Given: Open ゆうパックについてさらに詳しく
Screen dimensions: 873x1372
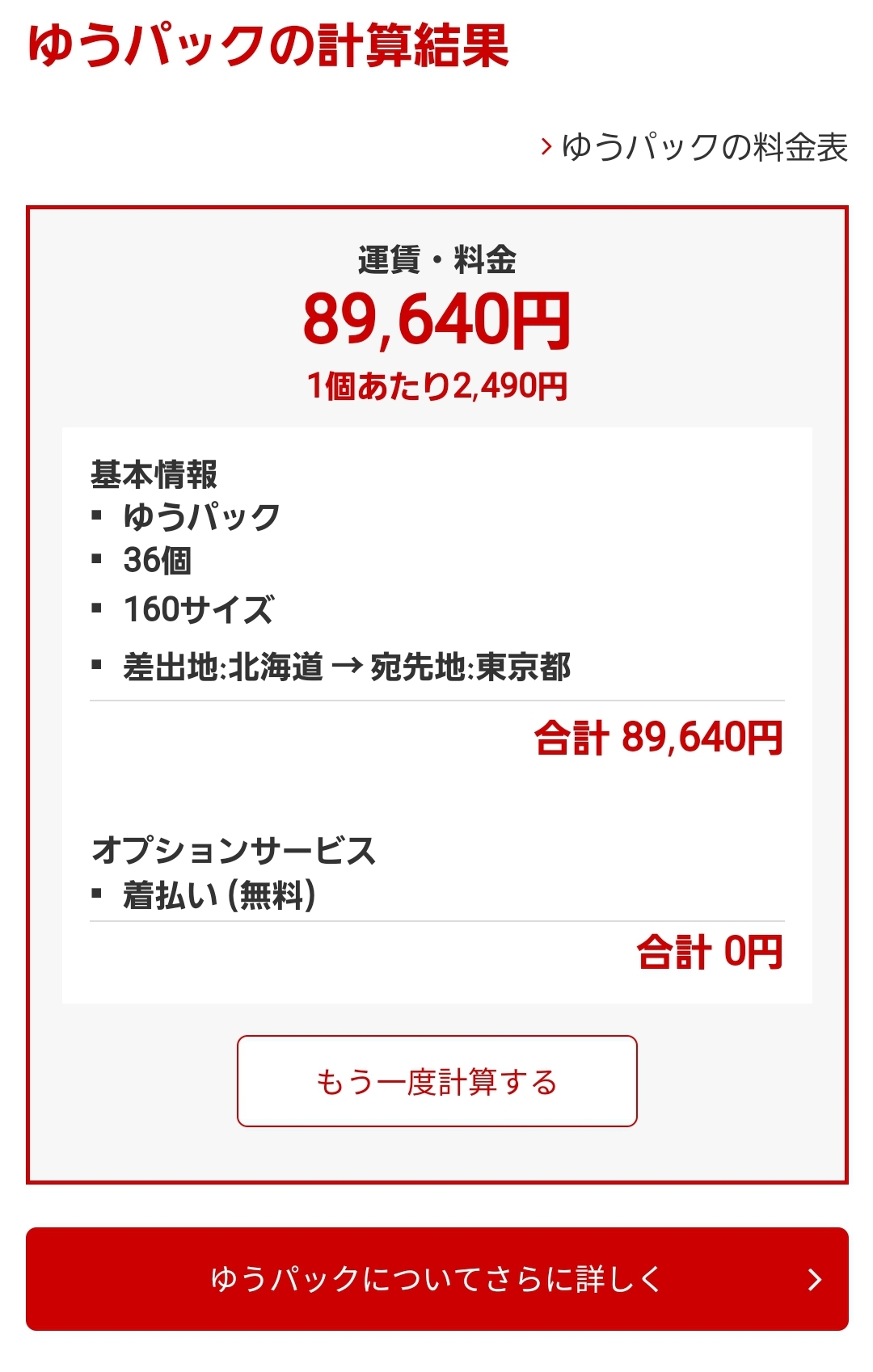Looking at the screenshot, I should [x=436, y=1278].
